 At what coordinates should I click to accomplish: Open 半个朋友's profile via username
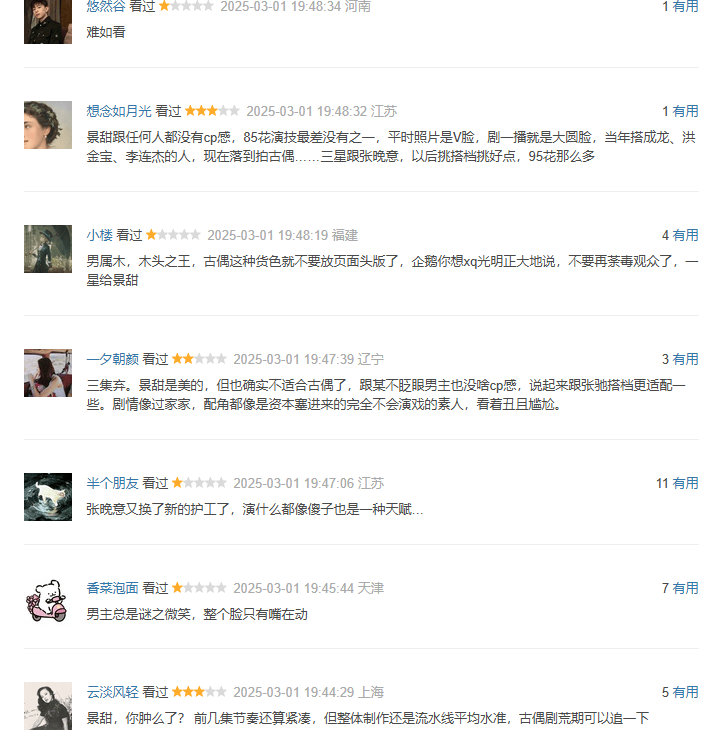tap(112, 483)
